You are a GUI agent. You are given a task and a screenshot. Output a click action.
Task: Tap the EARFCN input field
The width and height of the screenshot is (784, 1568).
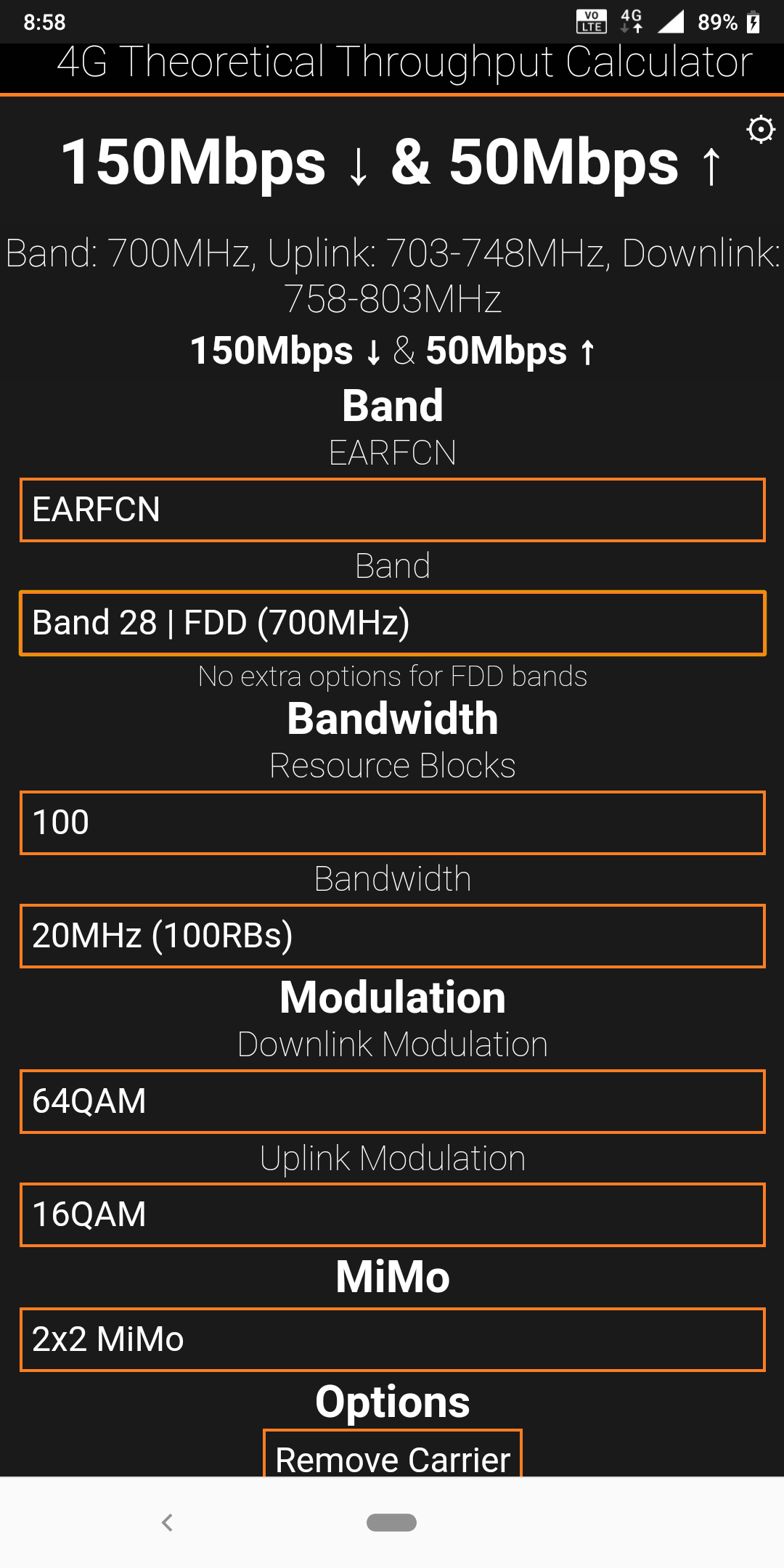pyautogui.click(x=392, y=510)
